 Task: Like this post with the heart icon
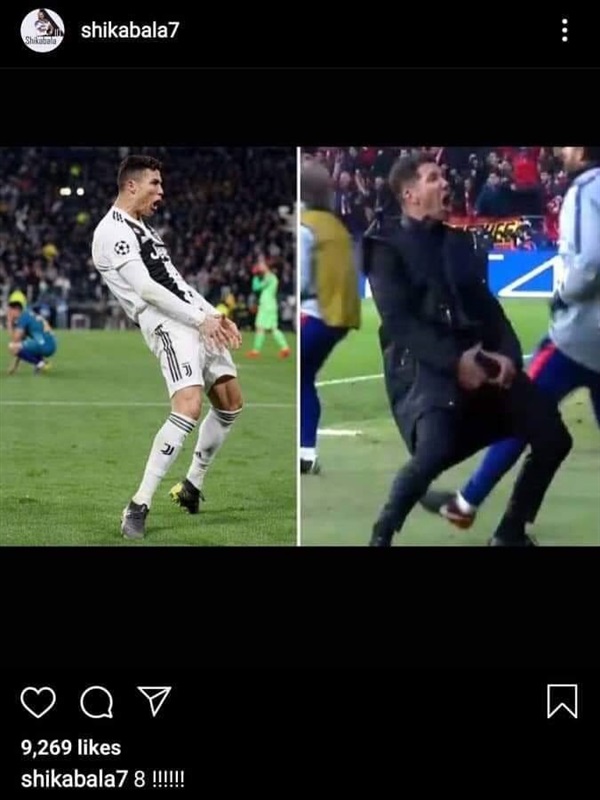(x=38, y=702)
